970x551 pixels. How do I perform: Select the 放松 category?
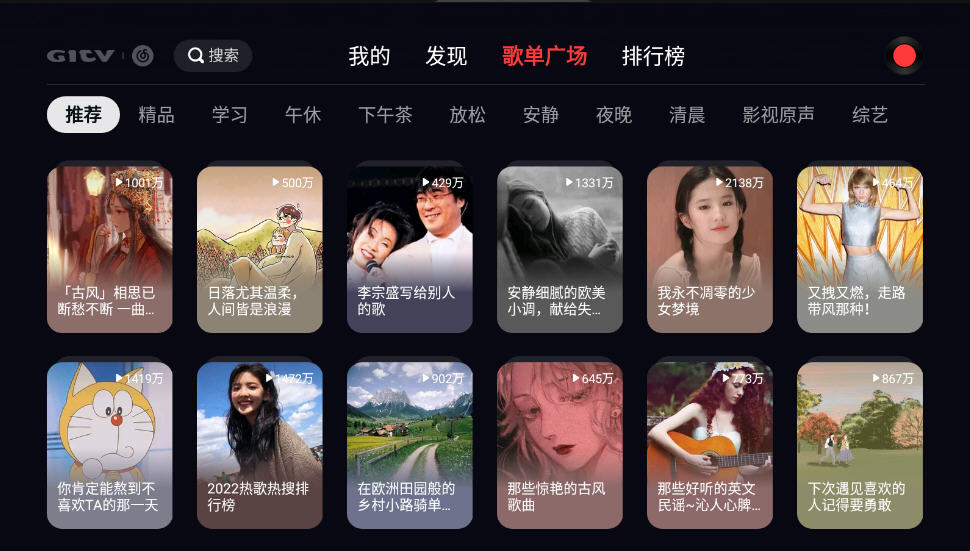(467, 115)
